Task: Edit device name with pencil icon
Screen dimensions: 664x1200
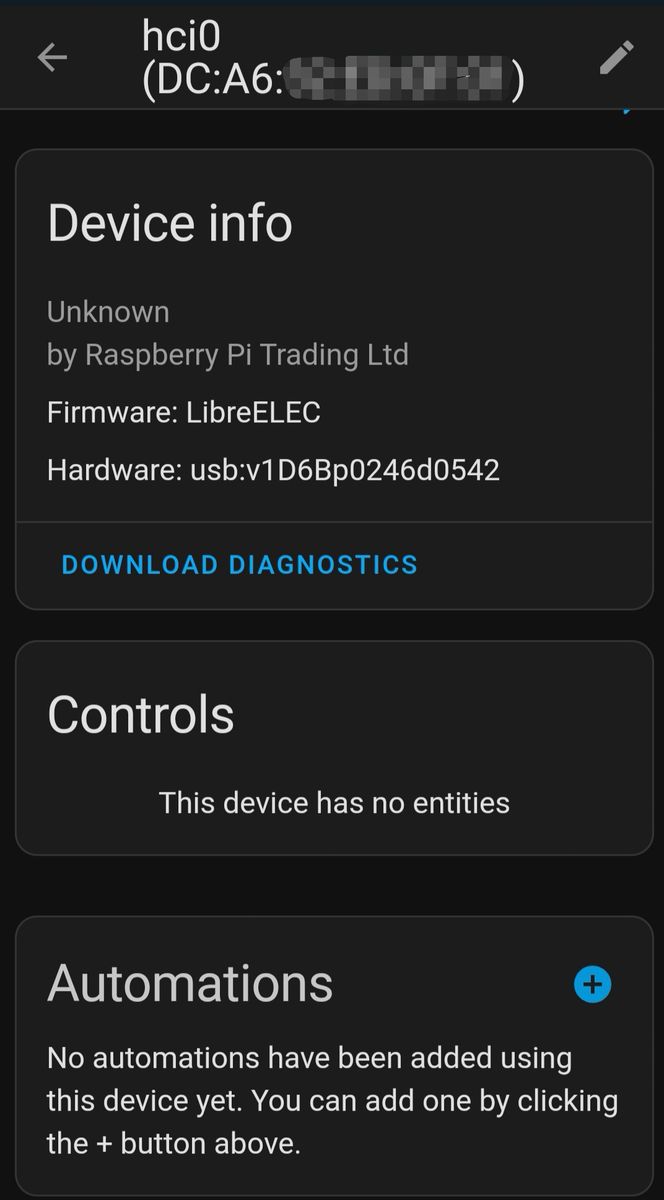Action: 616,58
